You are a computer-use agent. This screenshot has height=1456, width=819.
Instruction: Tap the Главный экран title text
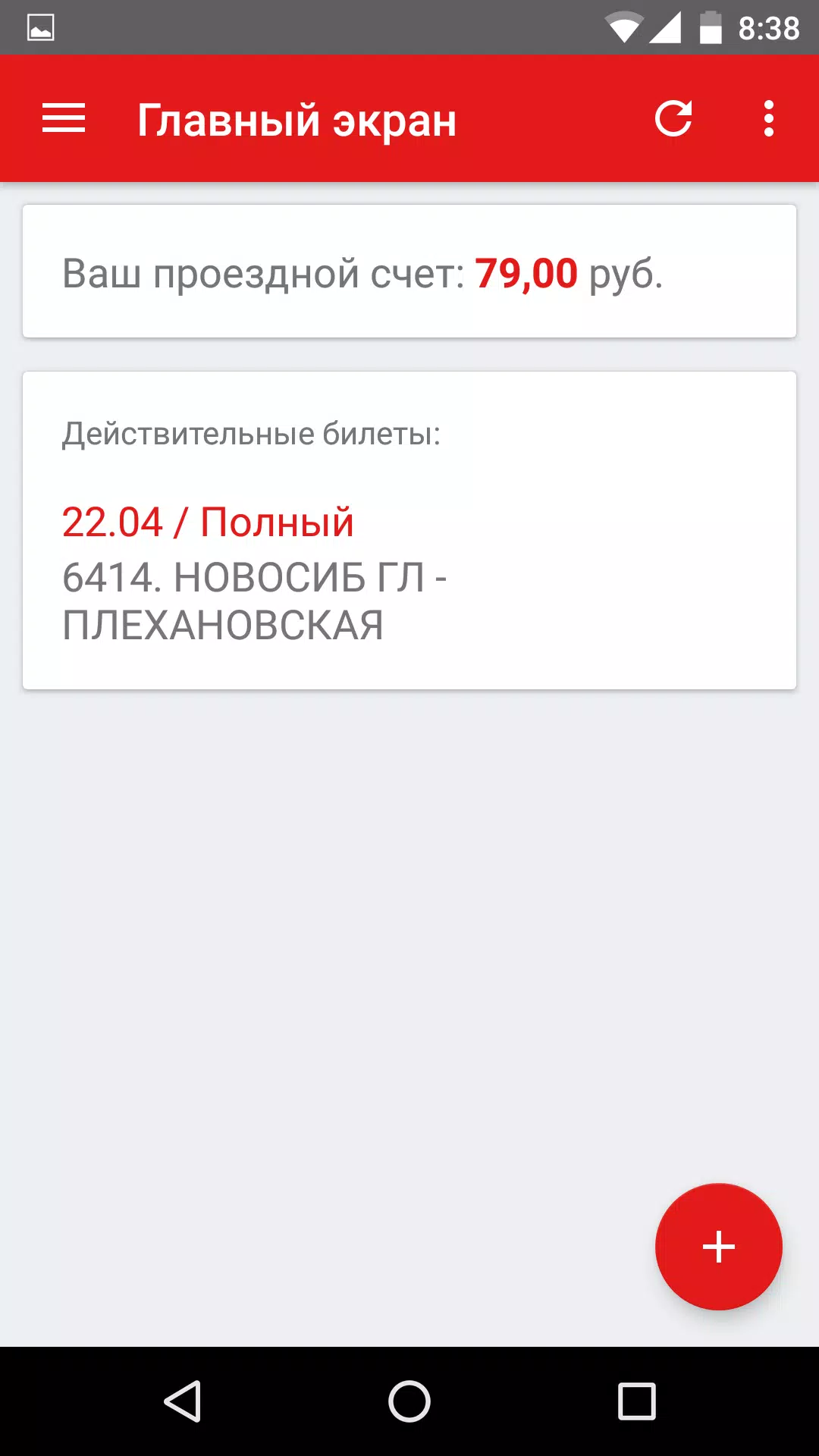click(x=297, y=118)
